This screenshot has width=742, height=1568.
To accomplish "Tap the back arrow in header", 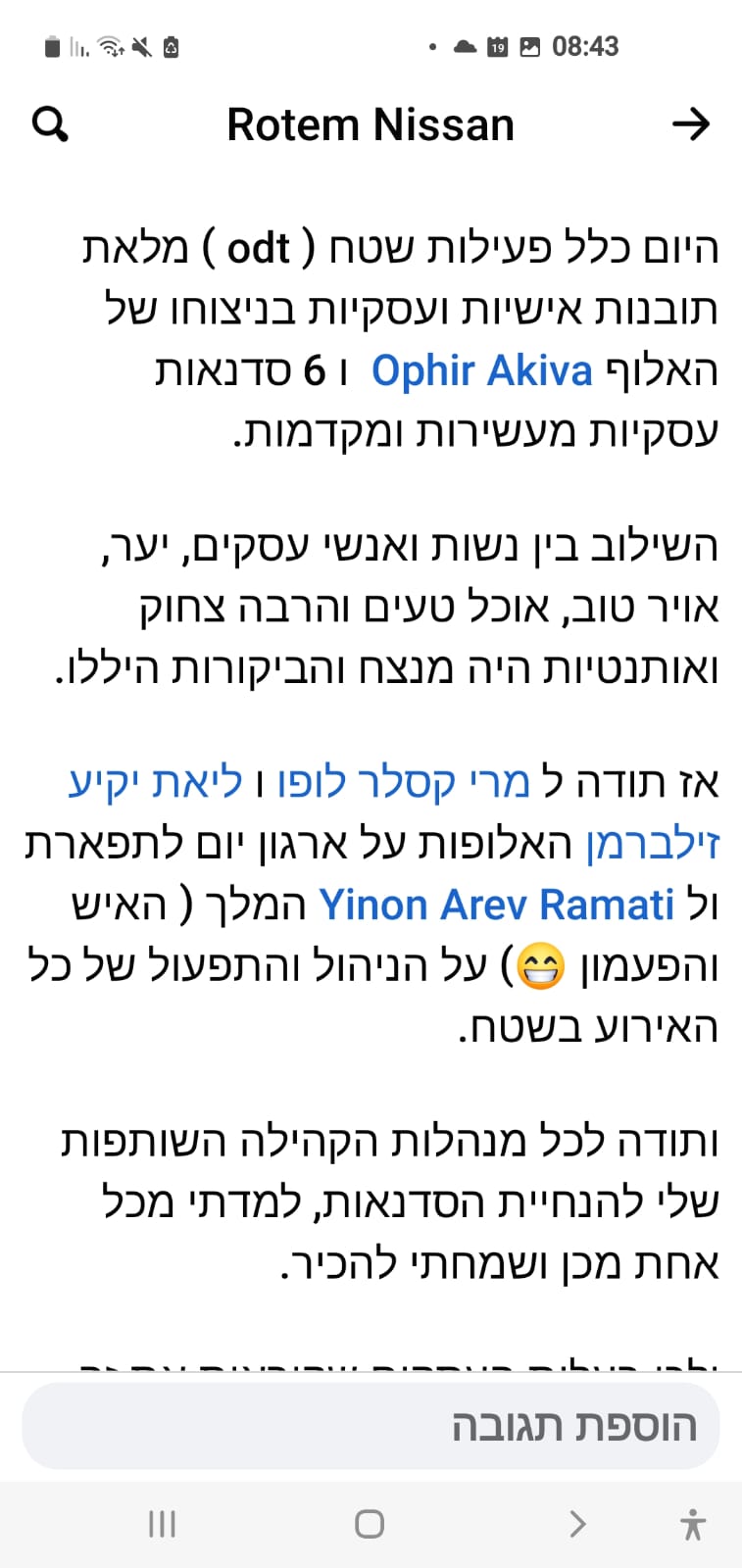I will pyautogui.click(x=691, y=124).
